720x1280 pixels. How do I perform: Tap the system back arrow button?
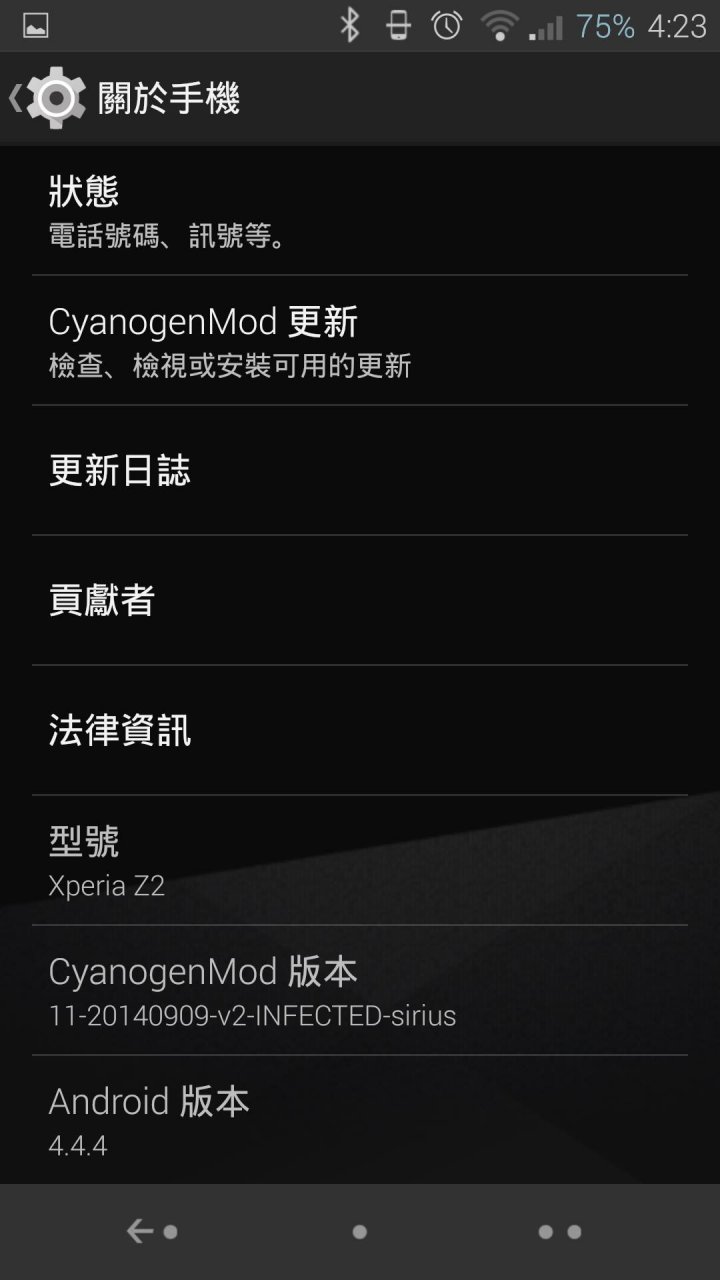point(150,1232)
